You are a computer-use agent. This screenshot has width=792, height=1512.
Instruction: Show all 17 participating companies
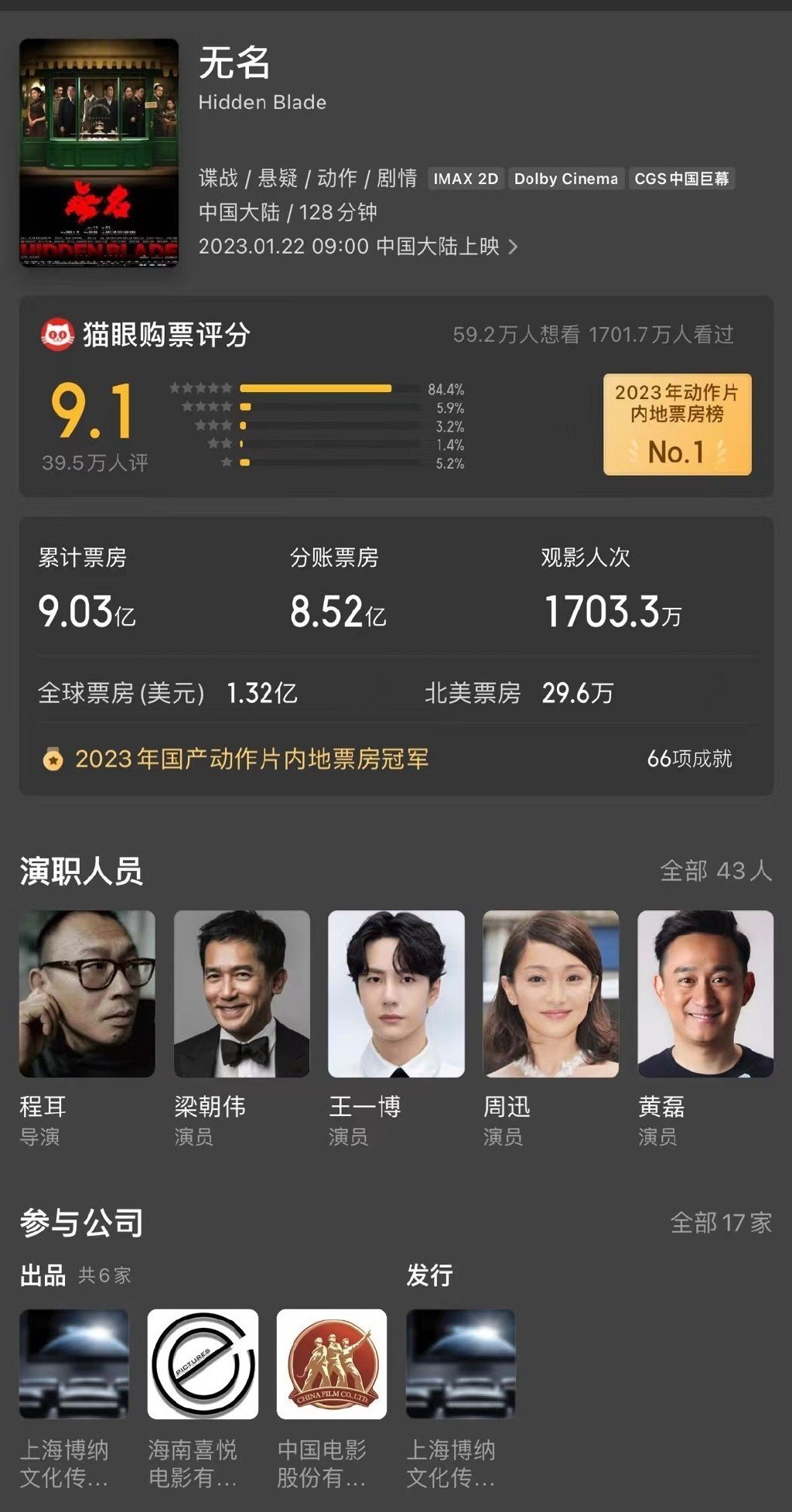(x=720, y=1223)
